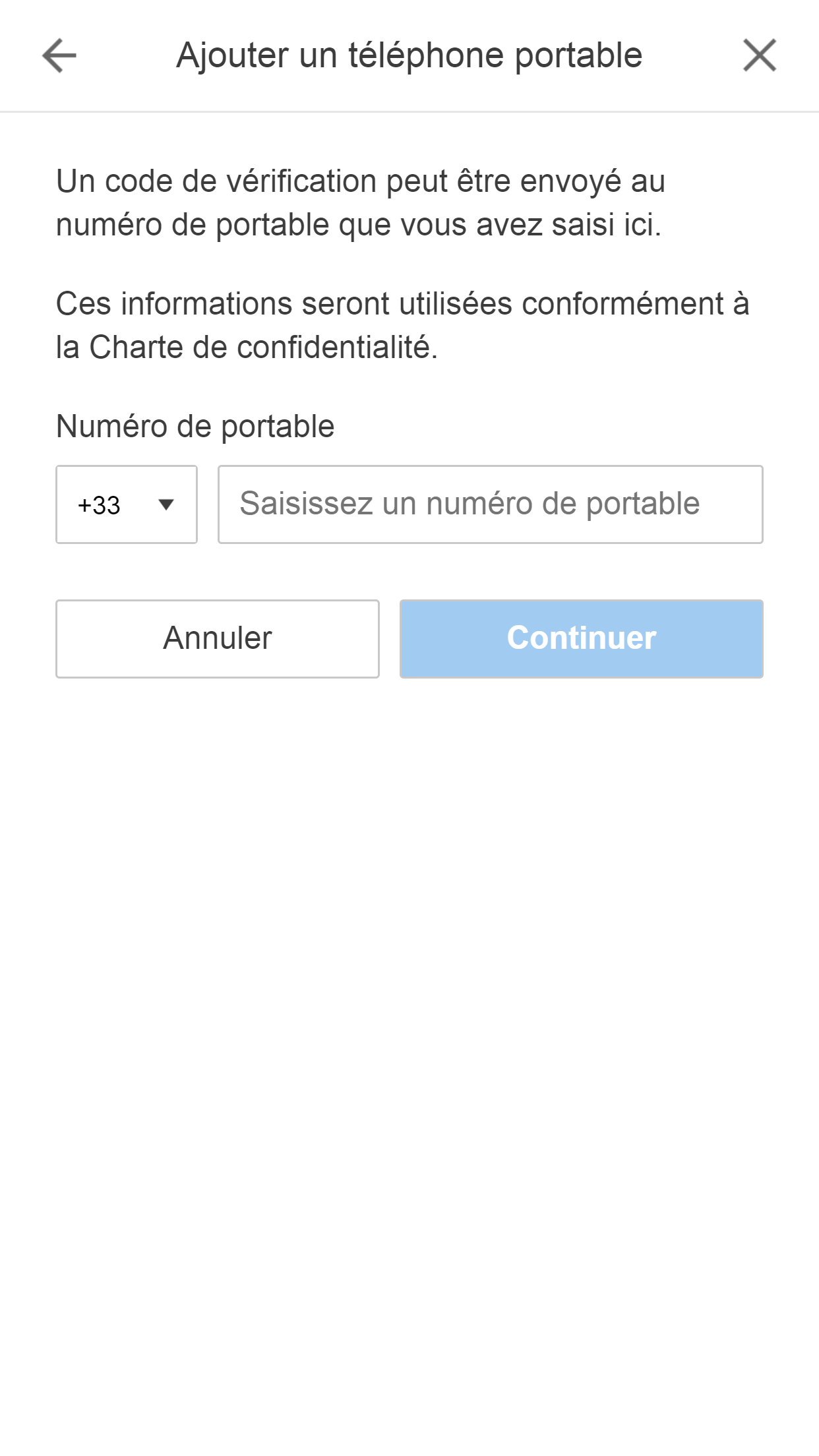819x1456 pixels.
Task: Open the +33 country code dropdown
Action: (x=127, y=504)
